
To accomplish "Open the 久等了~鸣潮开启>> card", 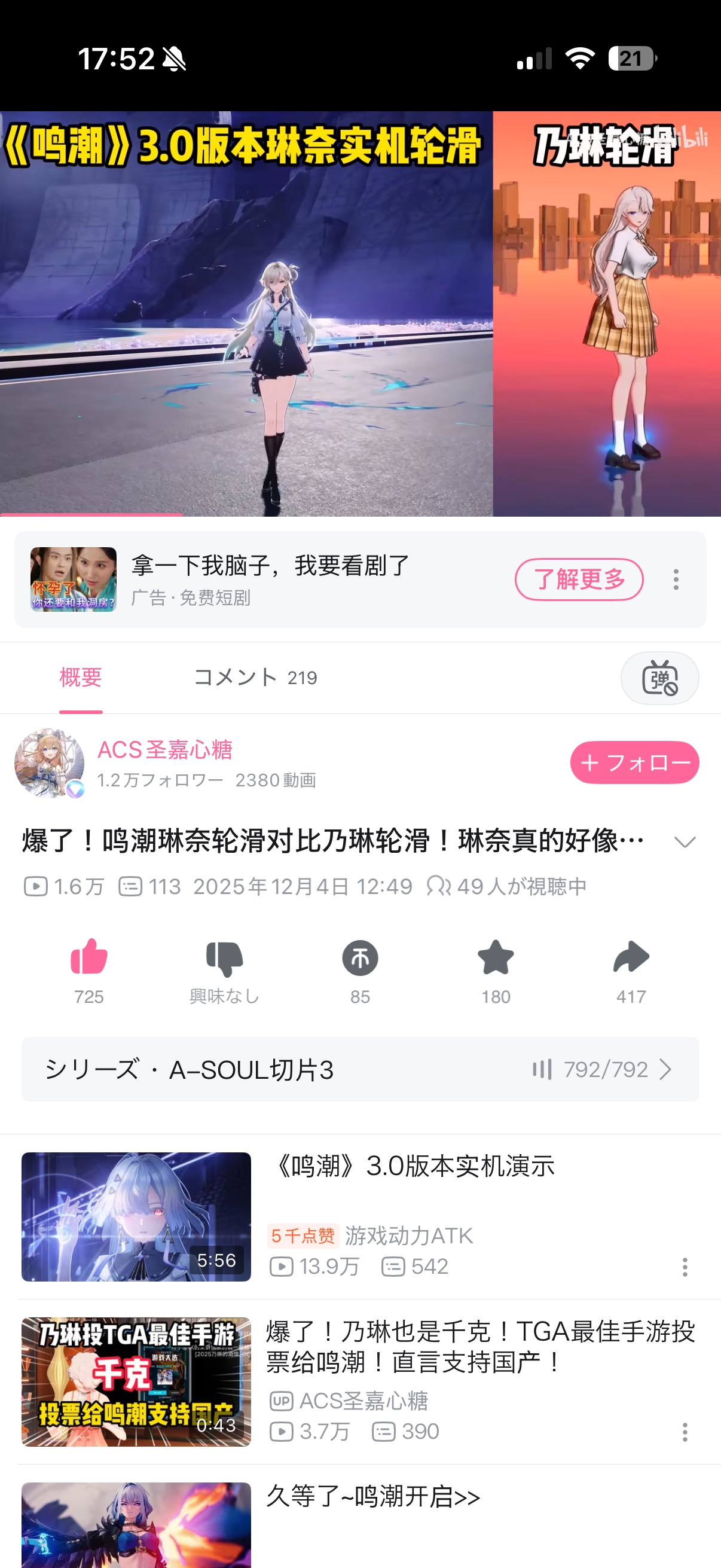I will 373,1497.
